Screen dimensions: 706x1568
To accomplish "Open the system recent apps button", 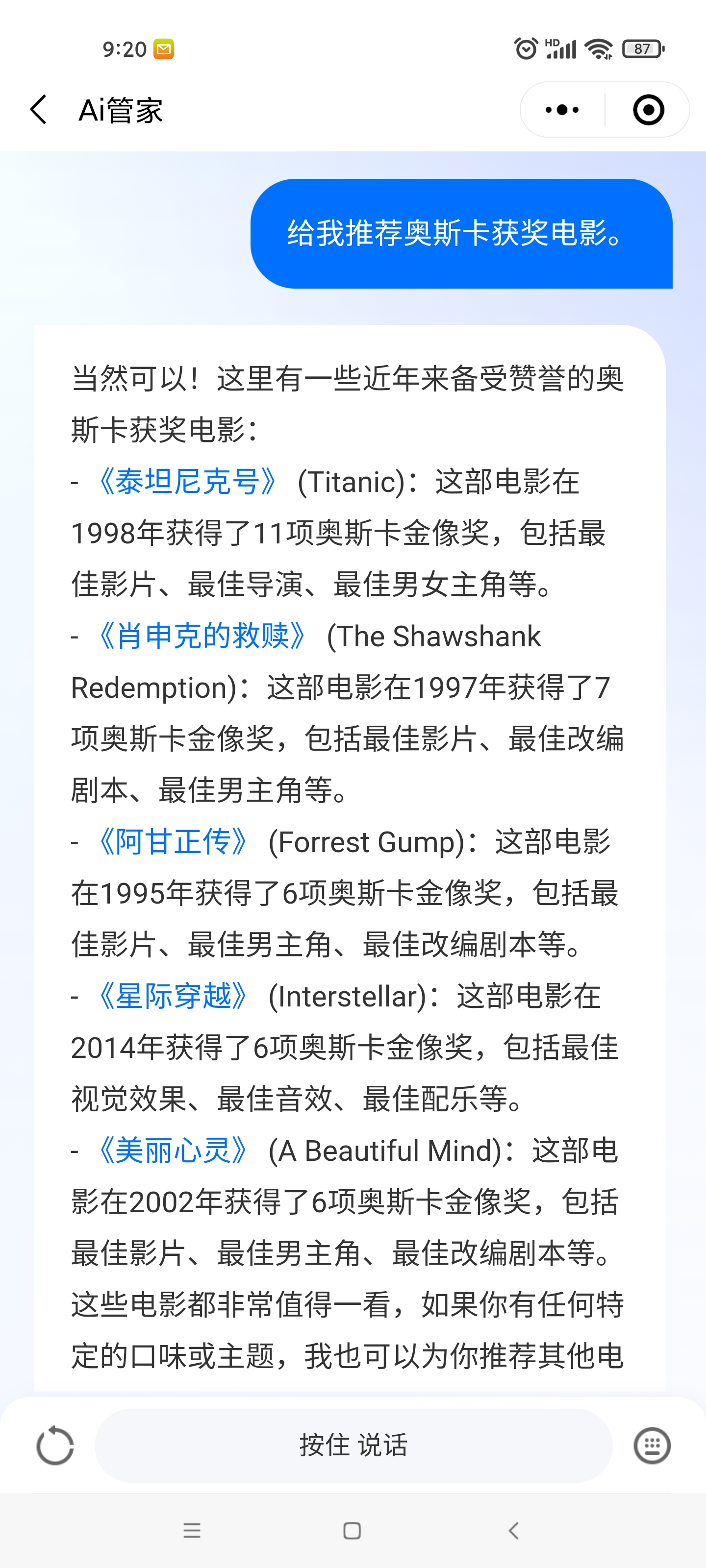I will pos(192,1531).
